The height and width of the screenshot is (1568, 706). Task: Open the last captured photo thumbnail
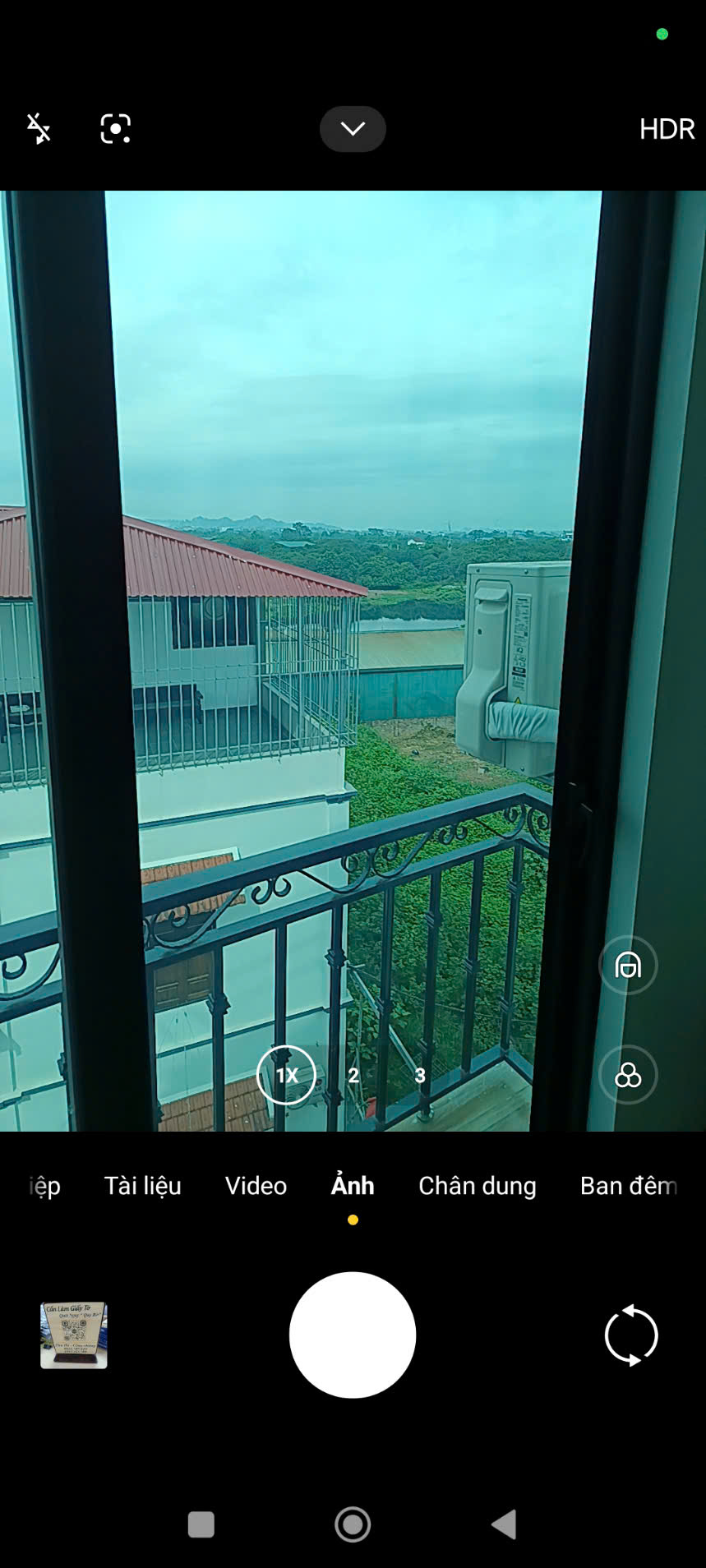click(74, 1335)
